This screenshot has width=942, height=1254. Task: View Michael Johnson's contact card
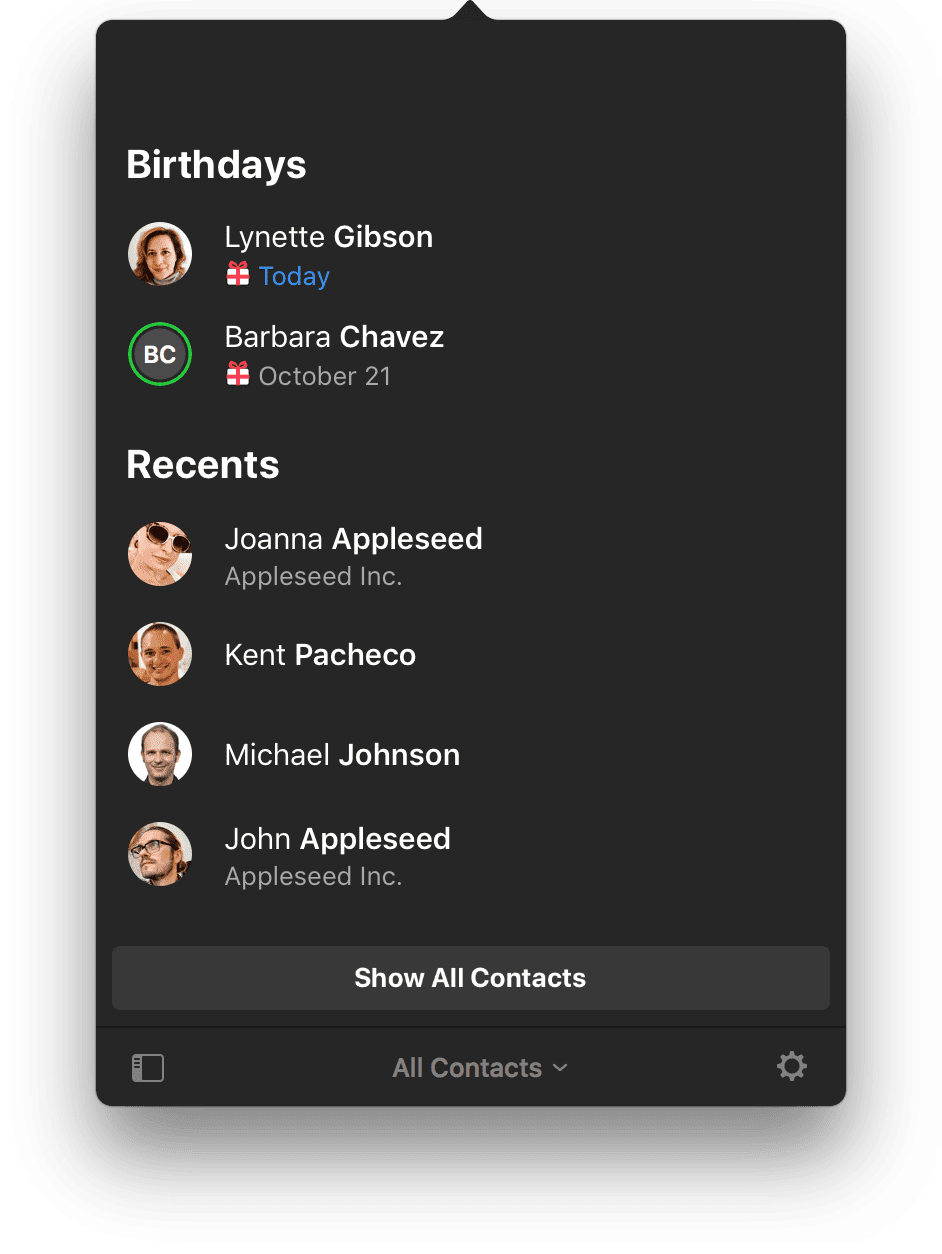click(342, 755)
